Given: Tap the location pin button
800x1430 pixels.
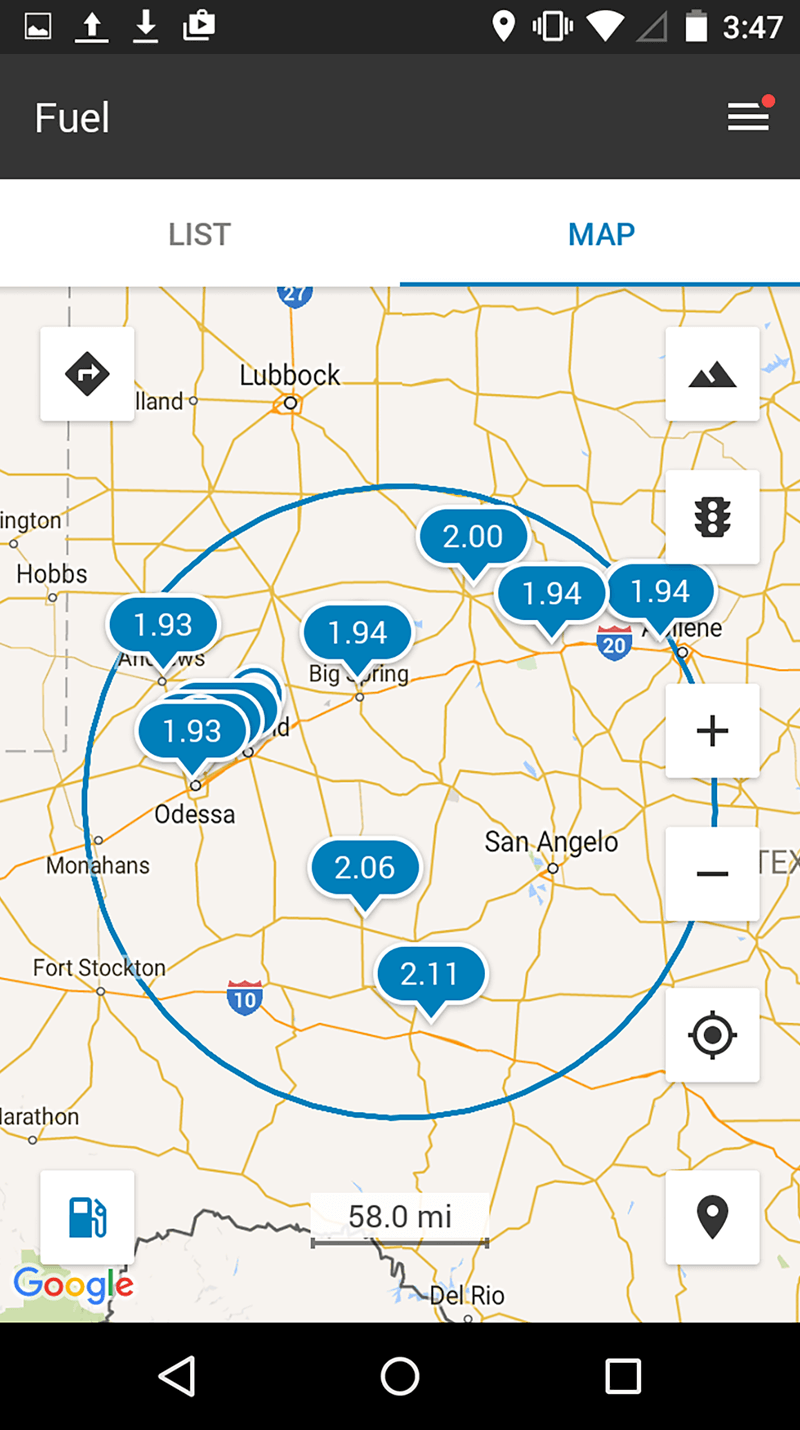Looking at the screenshot, I should click(712, 1217).
